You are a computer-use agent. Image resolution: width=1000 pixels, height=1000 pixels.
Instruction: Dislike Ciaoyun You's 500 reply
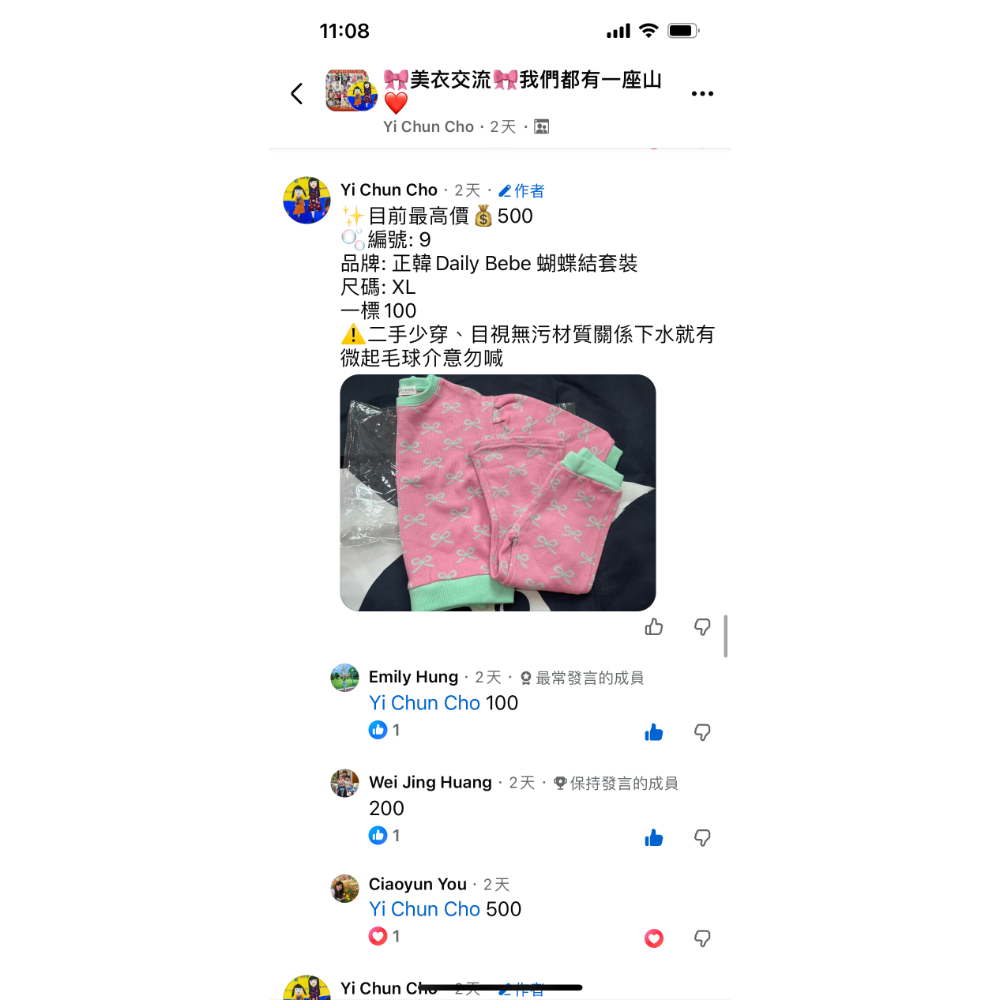703,939
